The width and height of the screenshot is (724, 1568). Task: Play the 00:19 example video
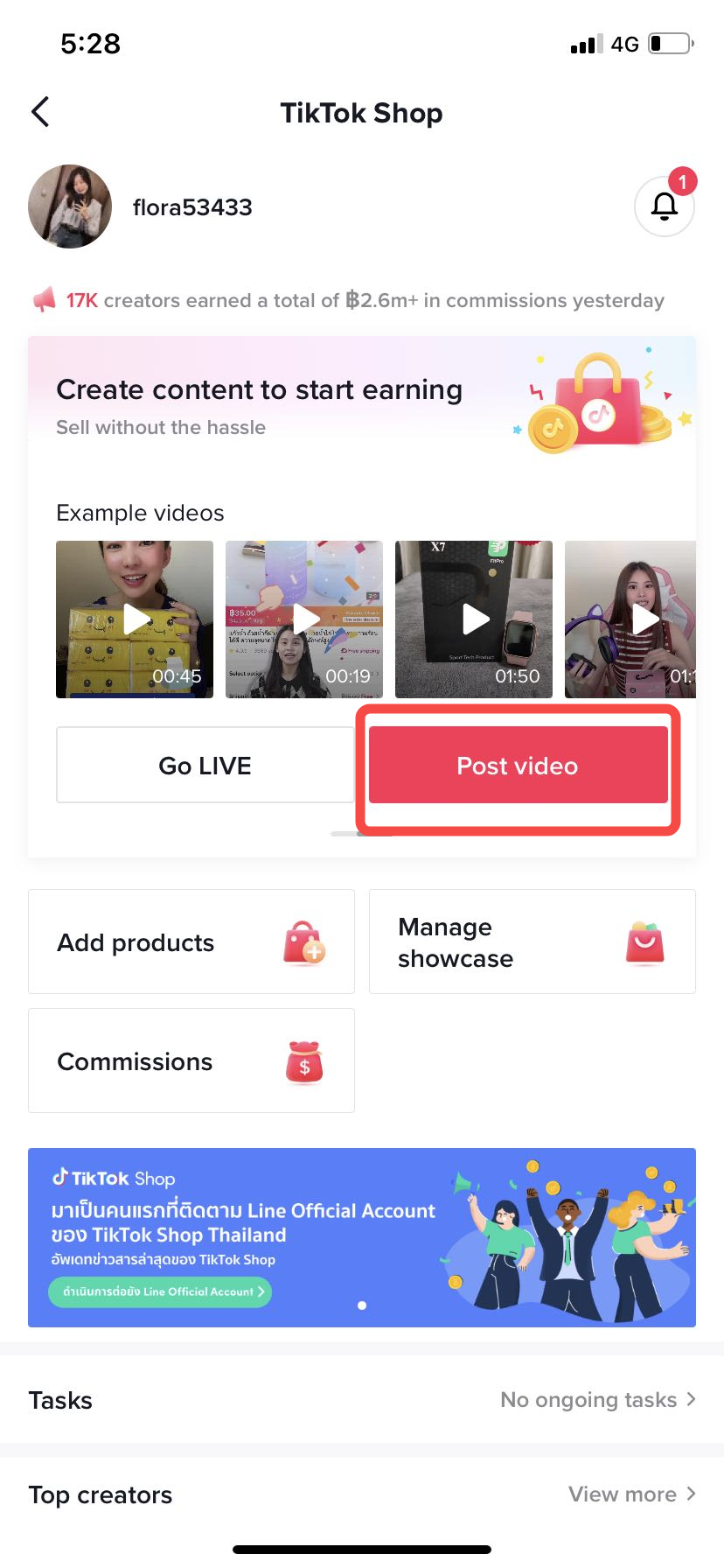point(303,619)
